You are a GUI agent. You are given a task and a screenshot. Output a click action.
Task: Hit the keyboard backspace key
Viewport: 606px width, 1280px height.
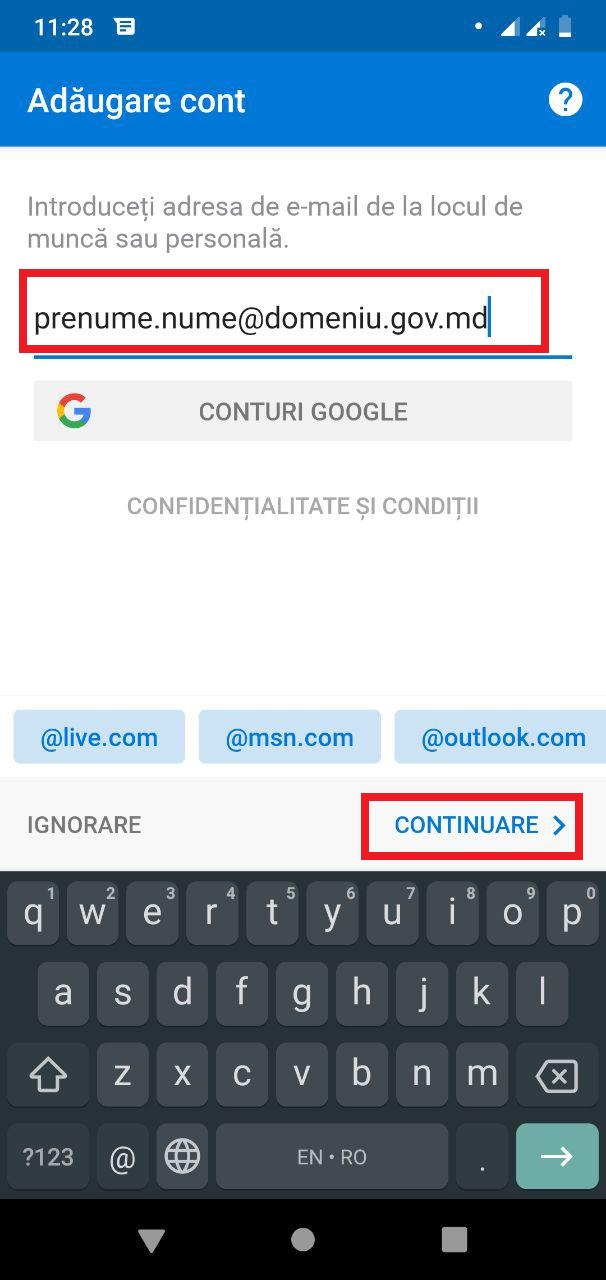tap(556, 1076)
